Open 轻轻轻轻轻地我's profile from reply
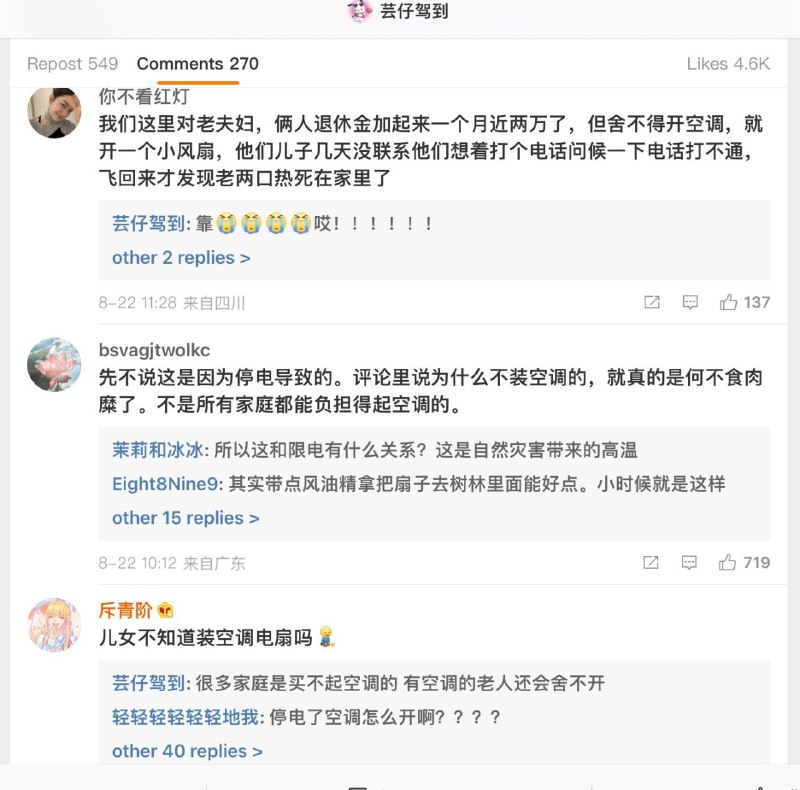The height and width of the screenshot is (790, 800). [x=185, y=717]
